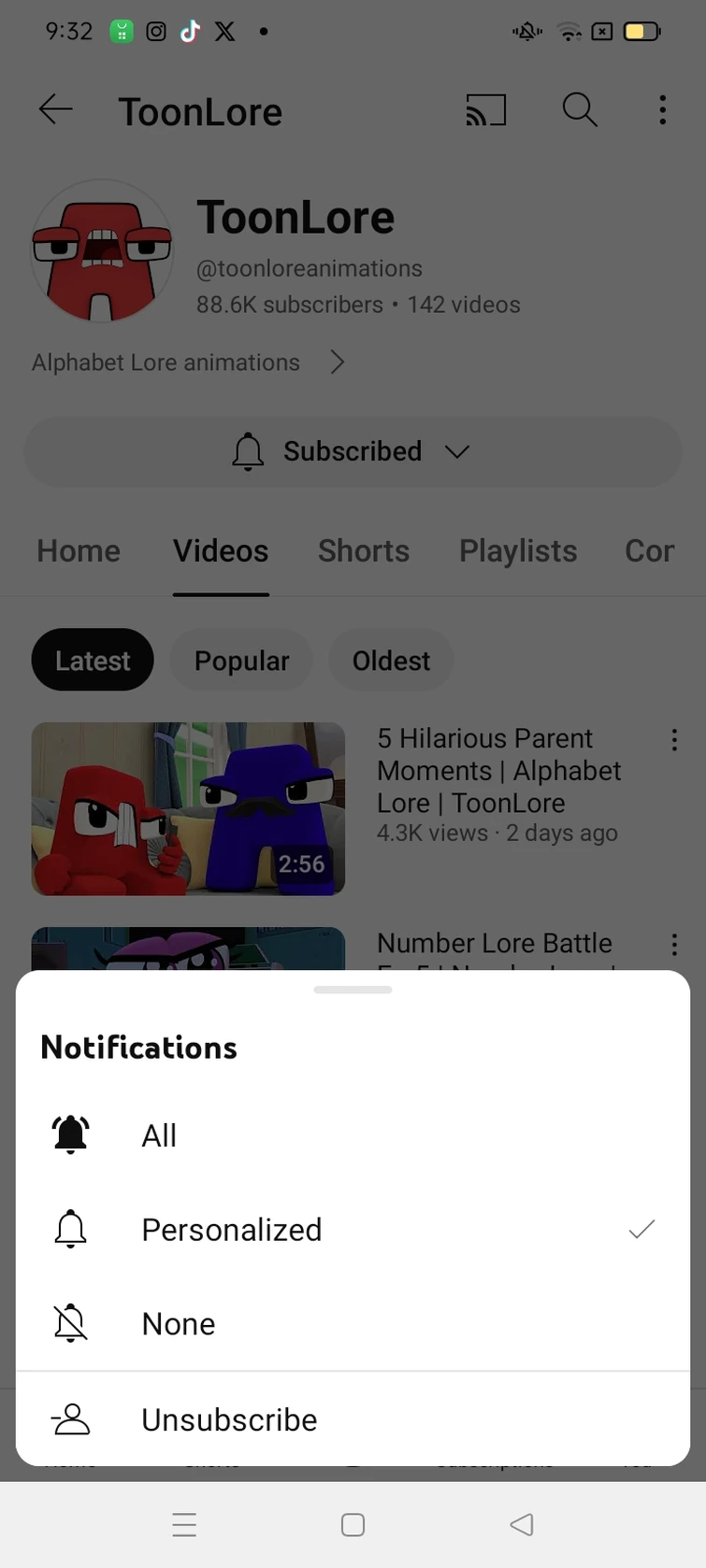Image resolution: width=706 pixels, height=1568 pixels.
Task: Go back from ToonLore channel
Action: click(x=55, y=110)
